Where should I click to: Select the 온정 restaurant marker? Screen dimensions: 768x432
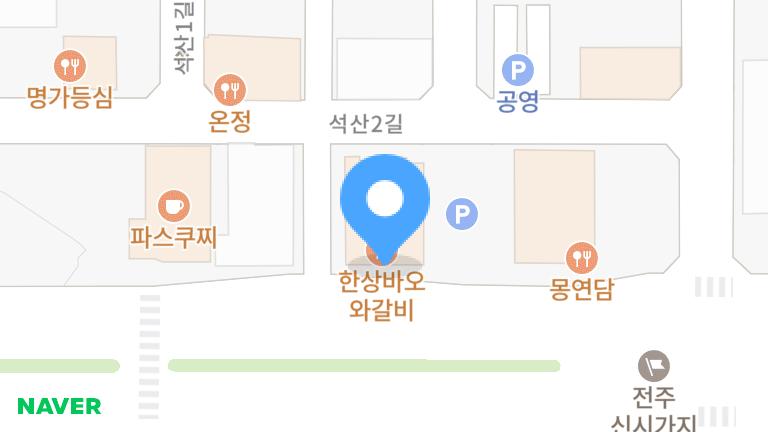tap(230, 90)
